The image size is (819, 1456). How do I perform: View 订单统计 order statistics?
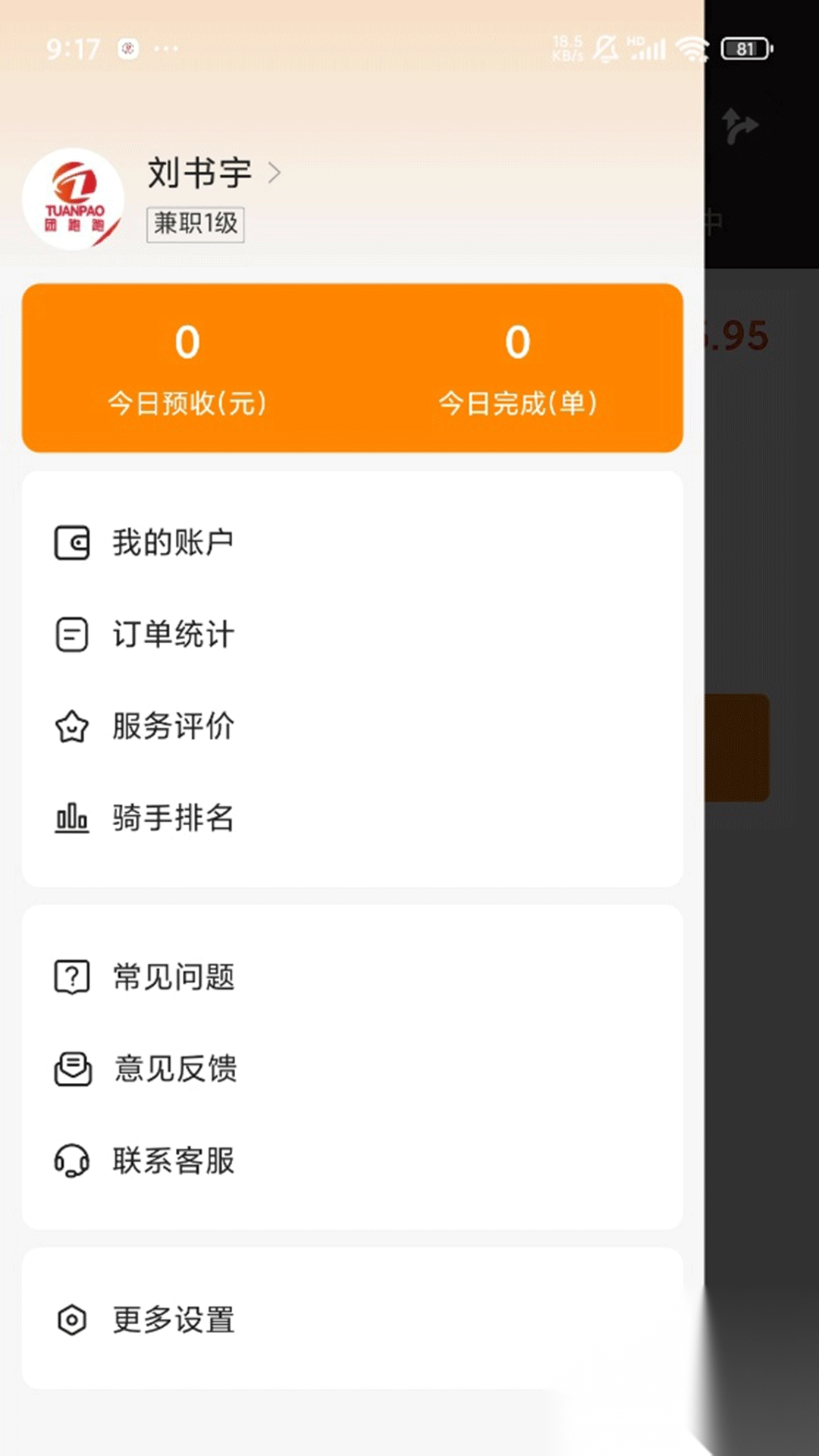(173, 635)
